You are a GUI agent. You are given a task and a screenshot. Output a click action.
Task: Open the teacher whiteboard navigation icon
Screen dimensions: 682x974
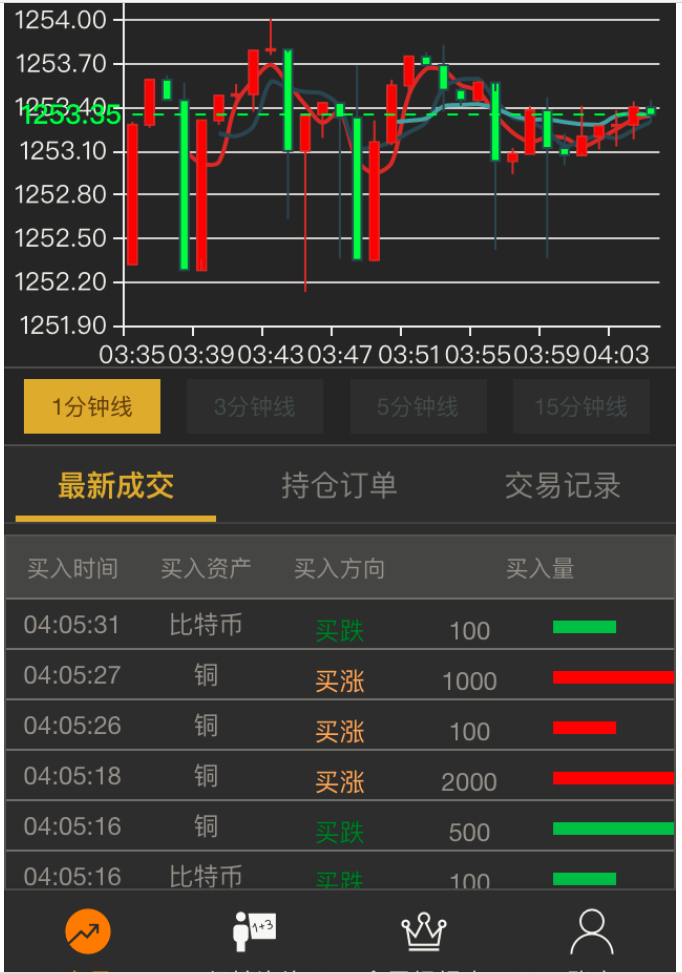click(x=254, y=932)
